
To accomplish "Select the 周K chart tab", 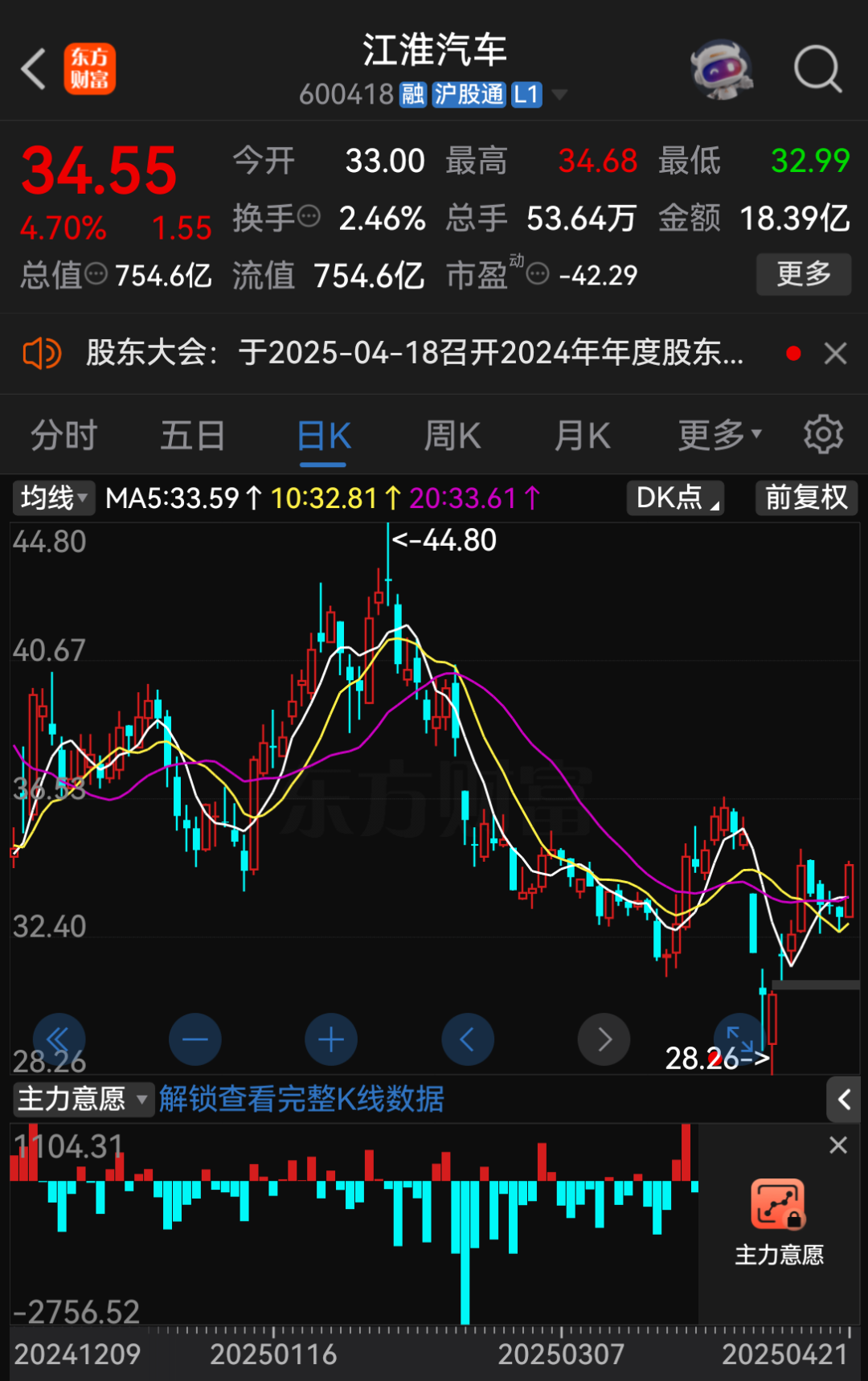I will 452,436.
